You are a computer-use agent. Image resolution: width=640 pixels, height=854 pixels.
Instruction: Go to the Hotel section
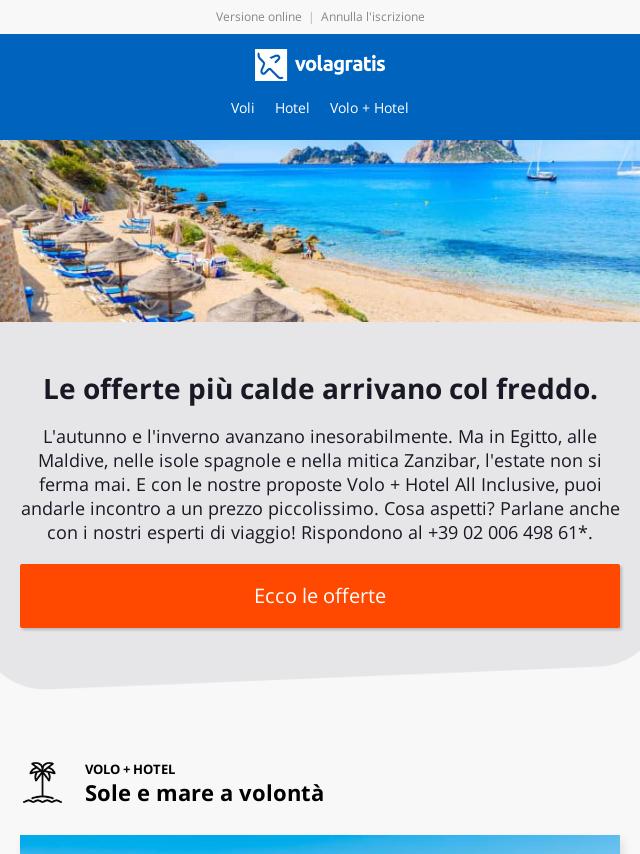292,108
